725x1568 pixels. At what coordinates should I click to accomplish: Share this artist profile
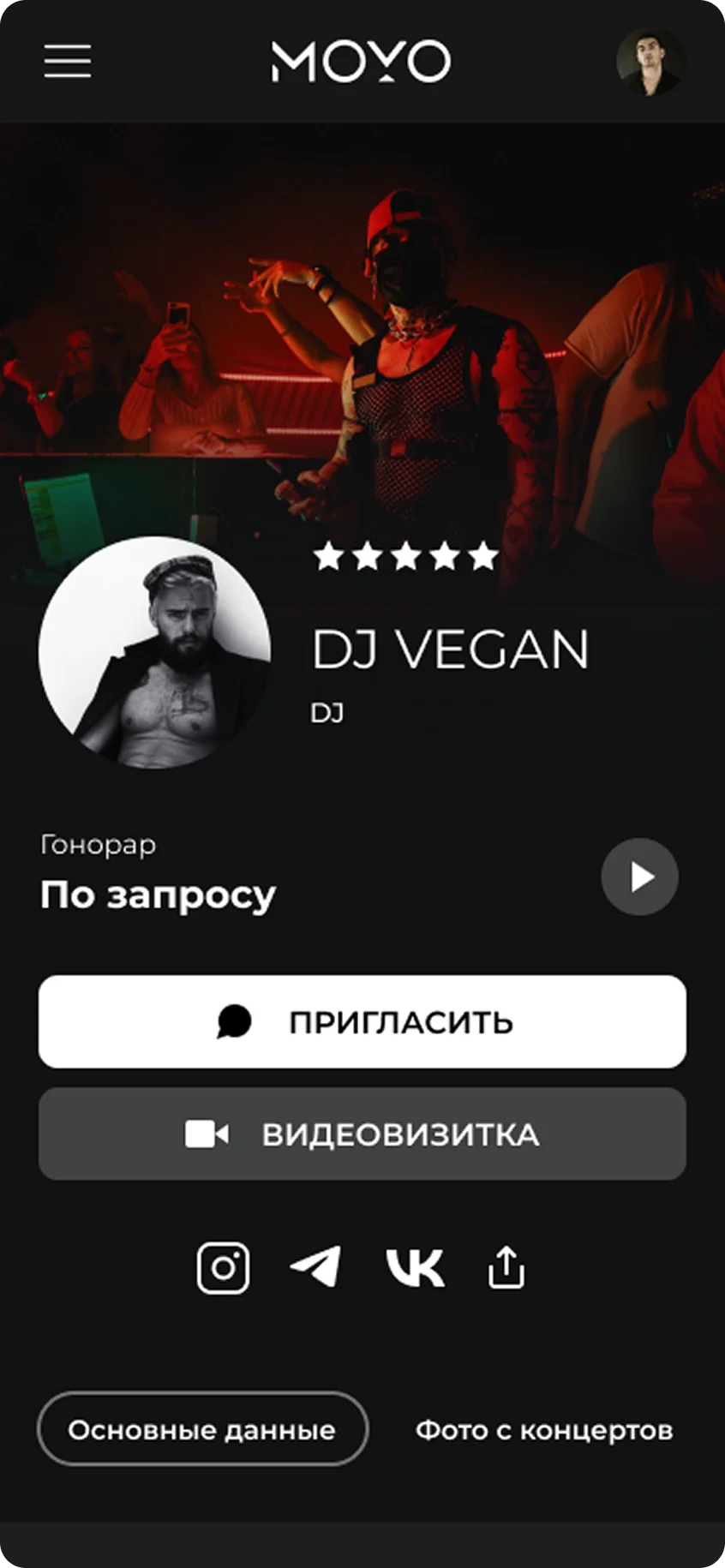(x=506, y=1267)
